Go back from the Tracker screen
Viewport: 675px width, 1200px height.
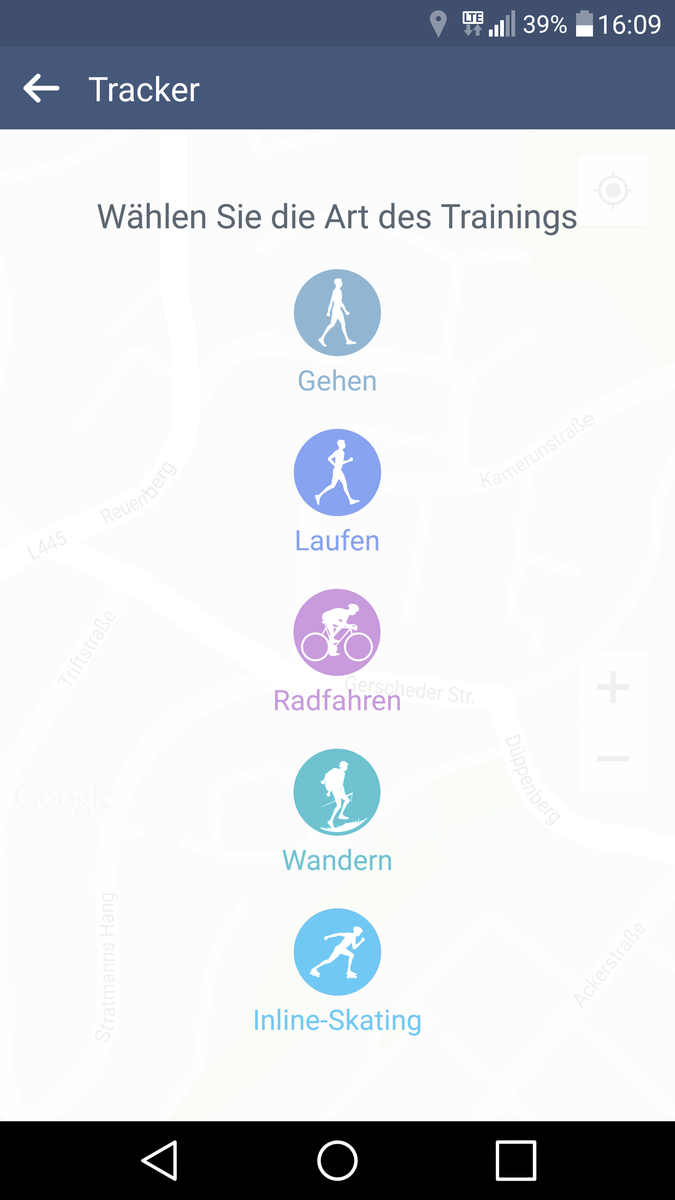point(41,89)
